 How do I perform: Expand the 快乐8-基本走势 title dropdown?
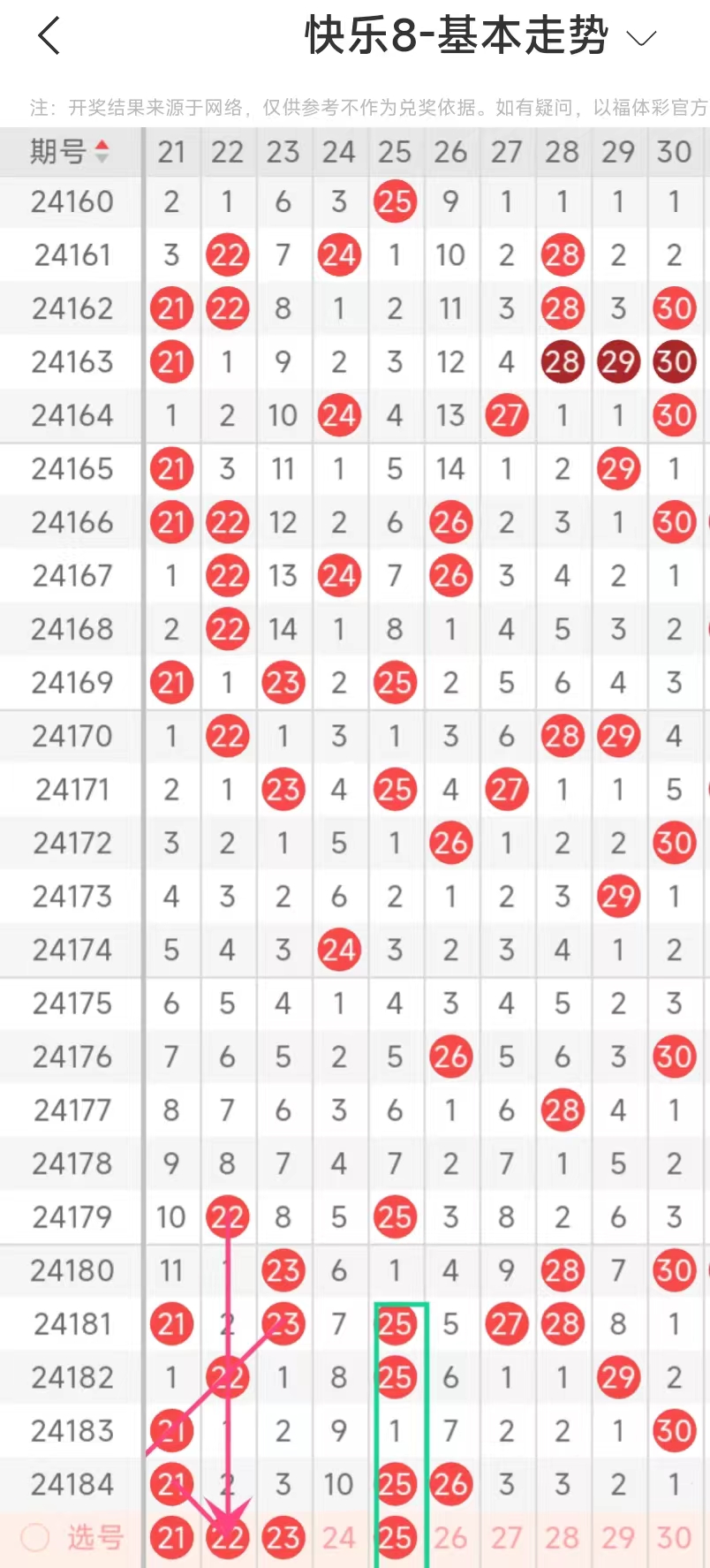point(641,38)
